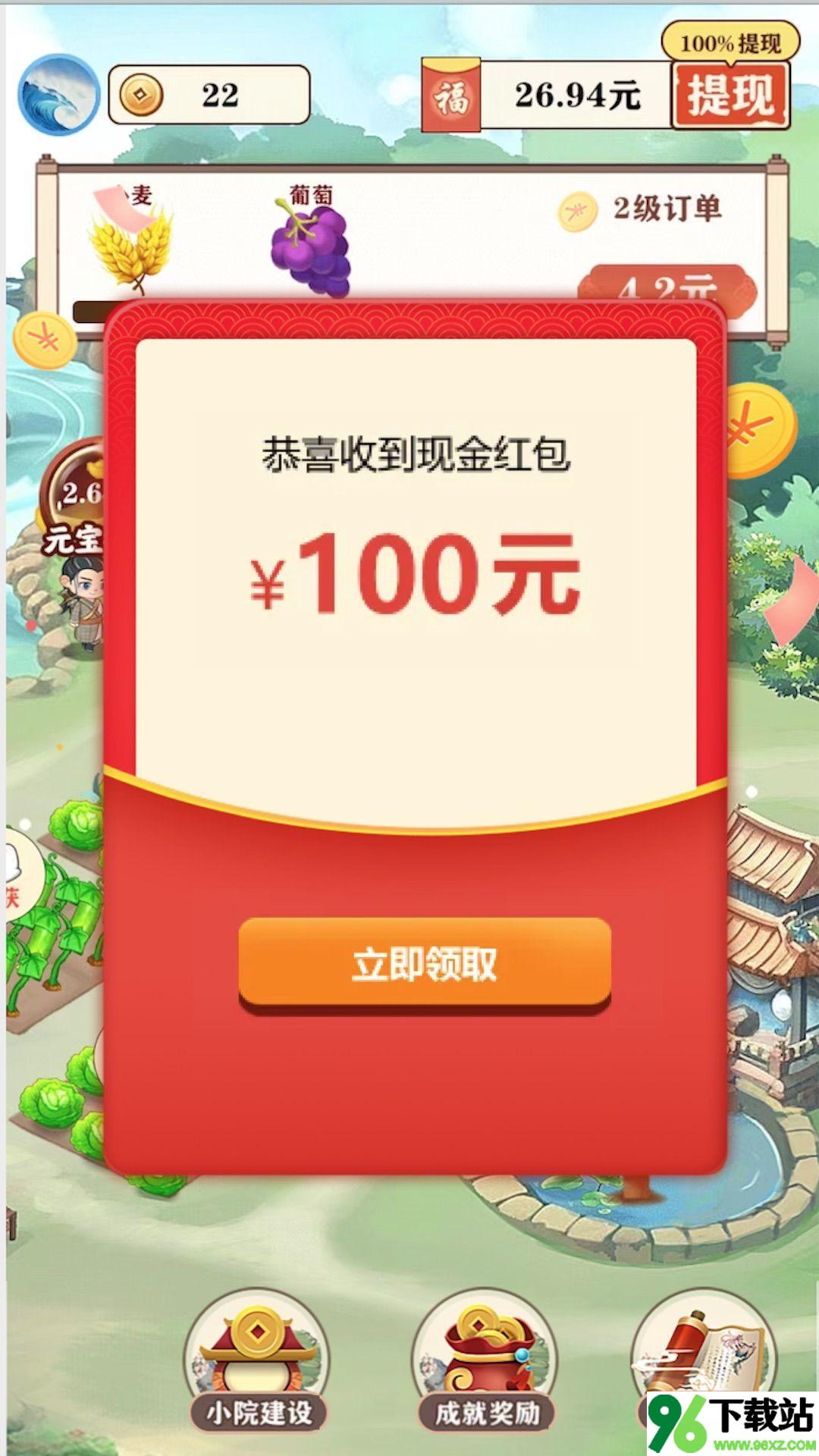This screenshot has width=819, height=1456.
Task: Open the wave profile avatar
Action: click(58, 95)
